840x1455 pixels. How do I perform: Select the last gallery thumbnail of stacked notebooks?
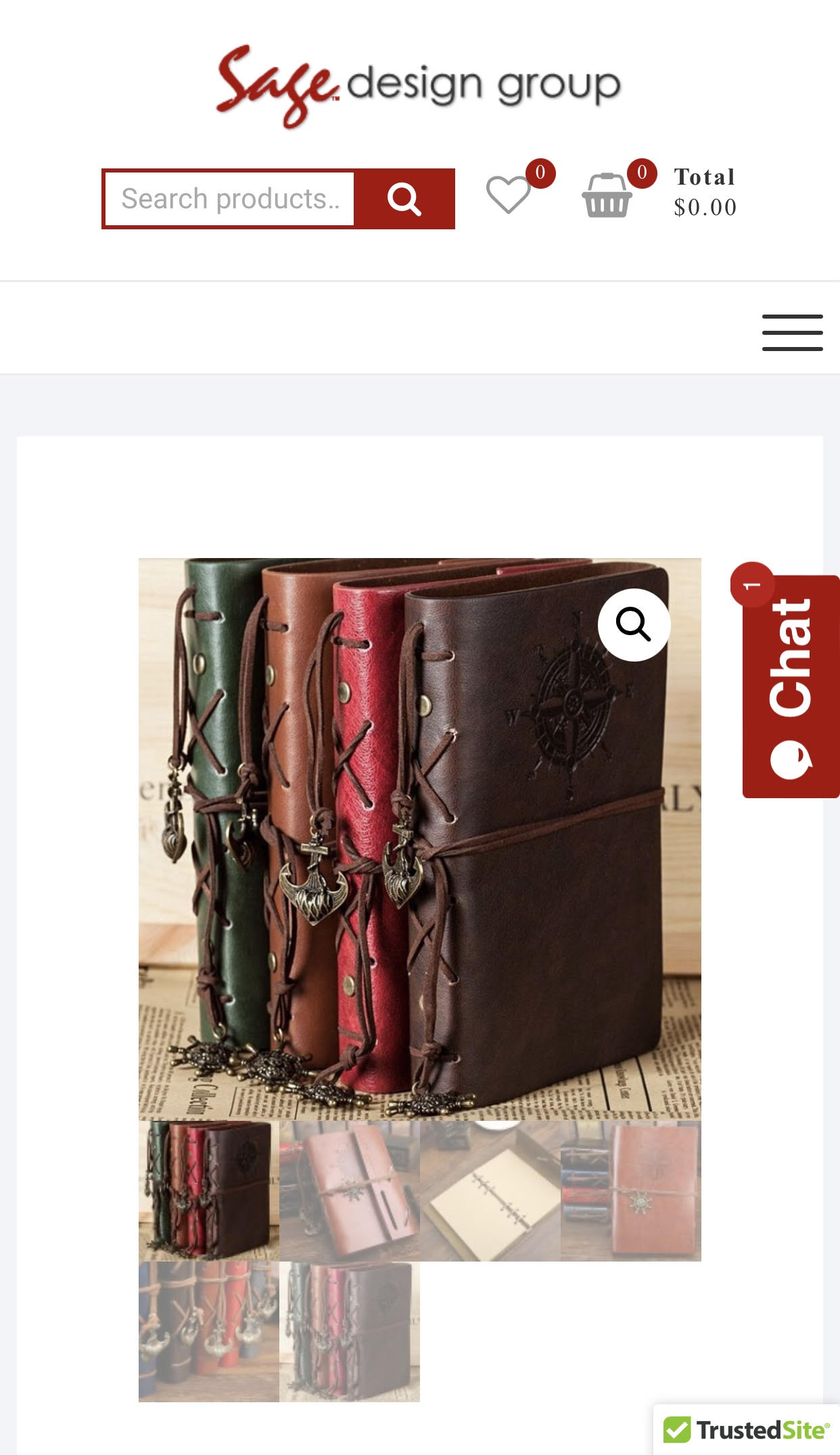350,1331
